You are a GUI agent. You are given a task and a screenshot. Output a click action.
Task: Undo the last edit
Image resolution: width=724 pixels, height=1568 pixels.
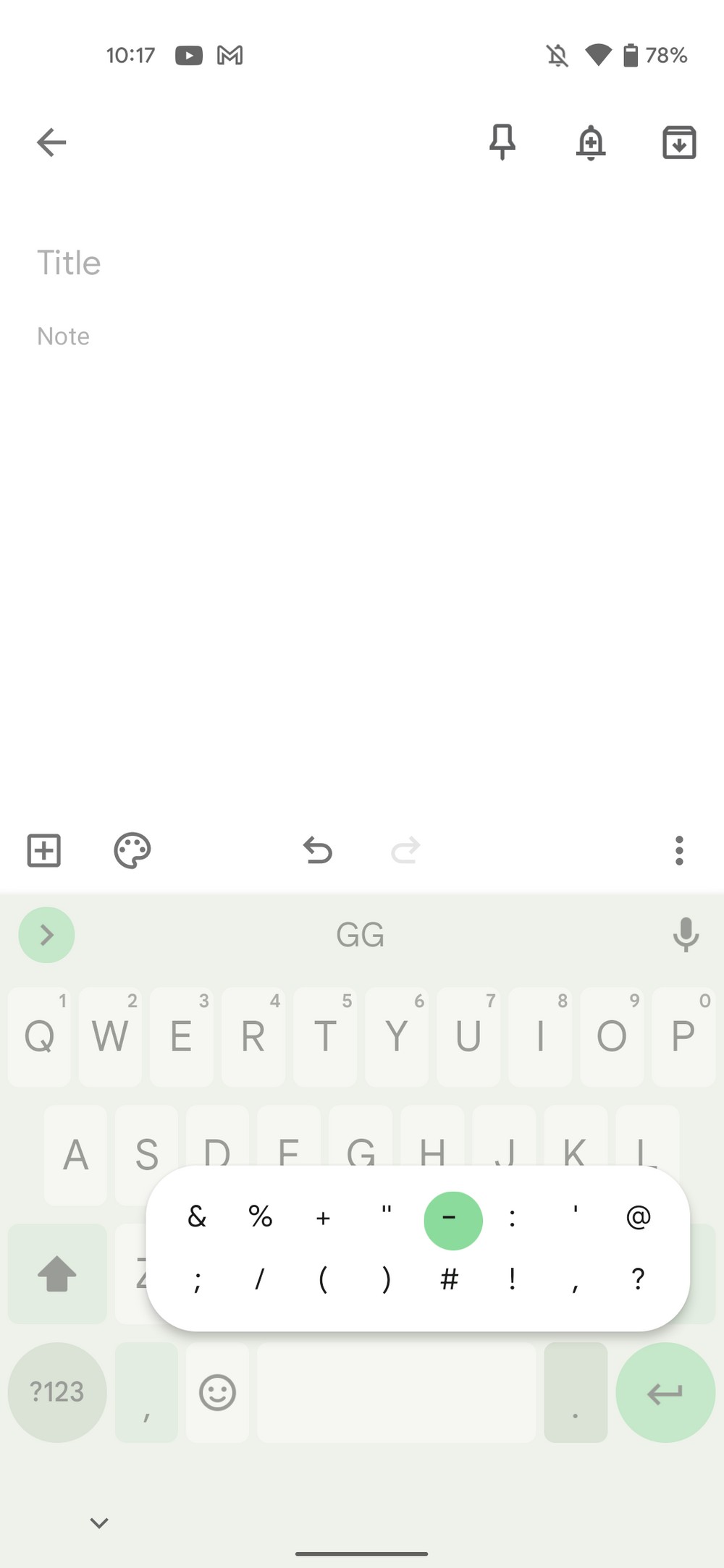(317, 850)
